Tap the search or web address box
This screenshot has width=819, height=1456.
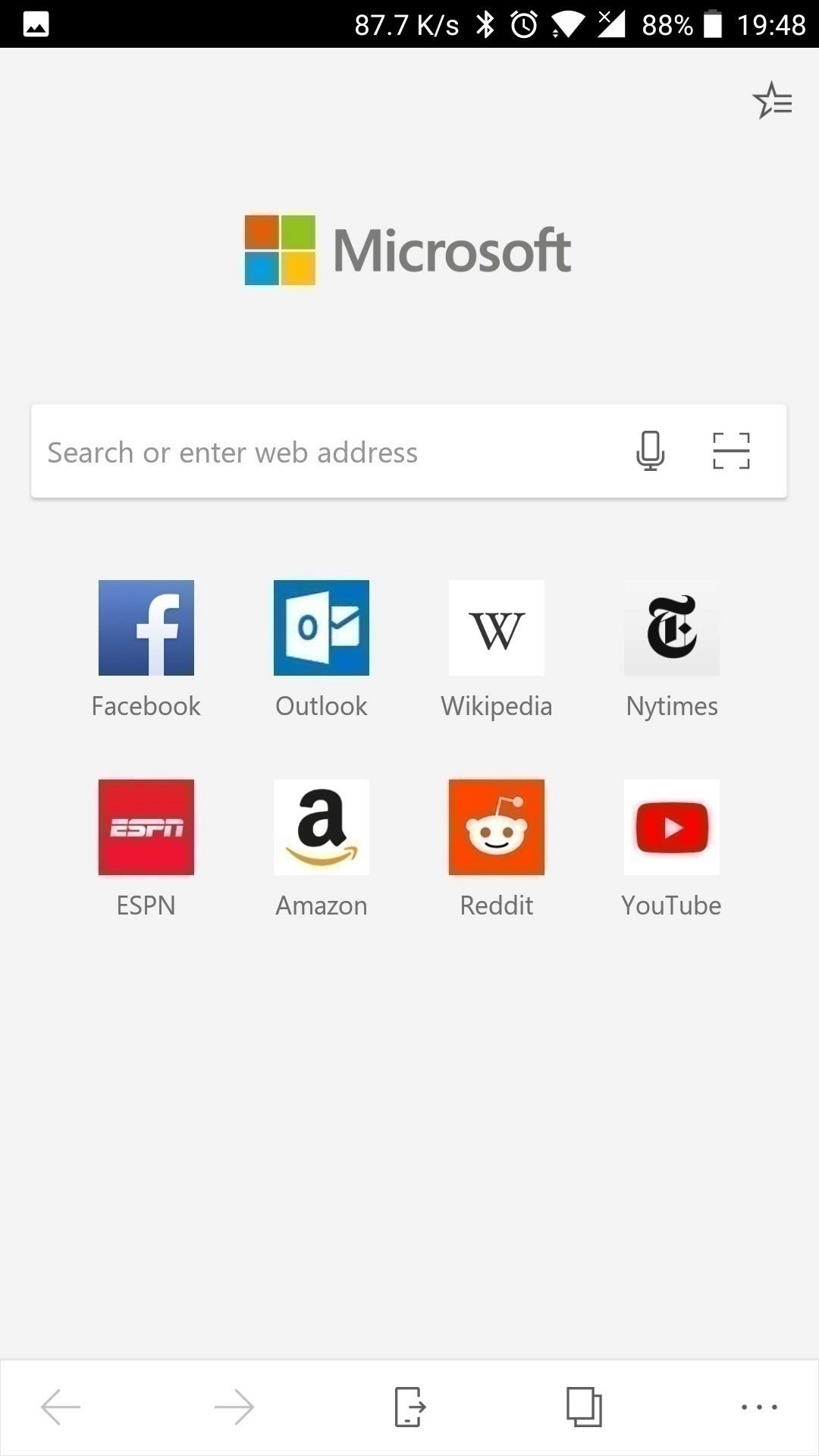409,451
